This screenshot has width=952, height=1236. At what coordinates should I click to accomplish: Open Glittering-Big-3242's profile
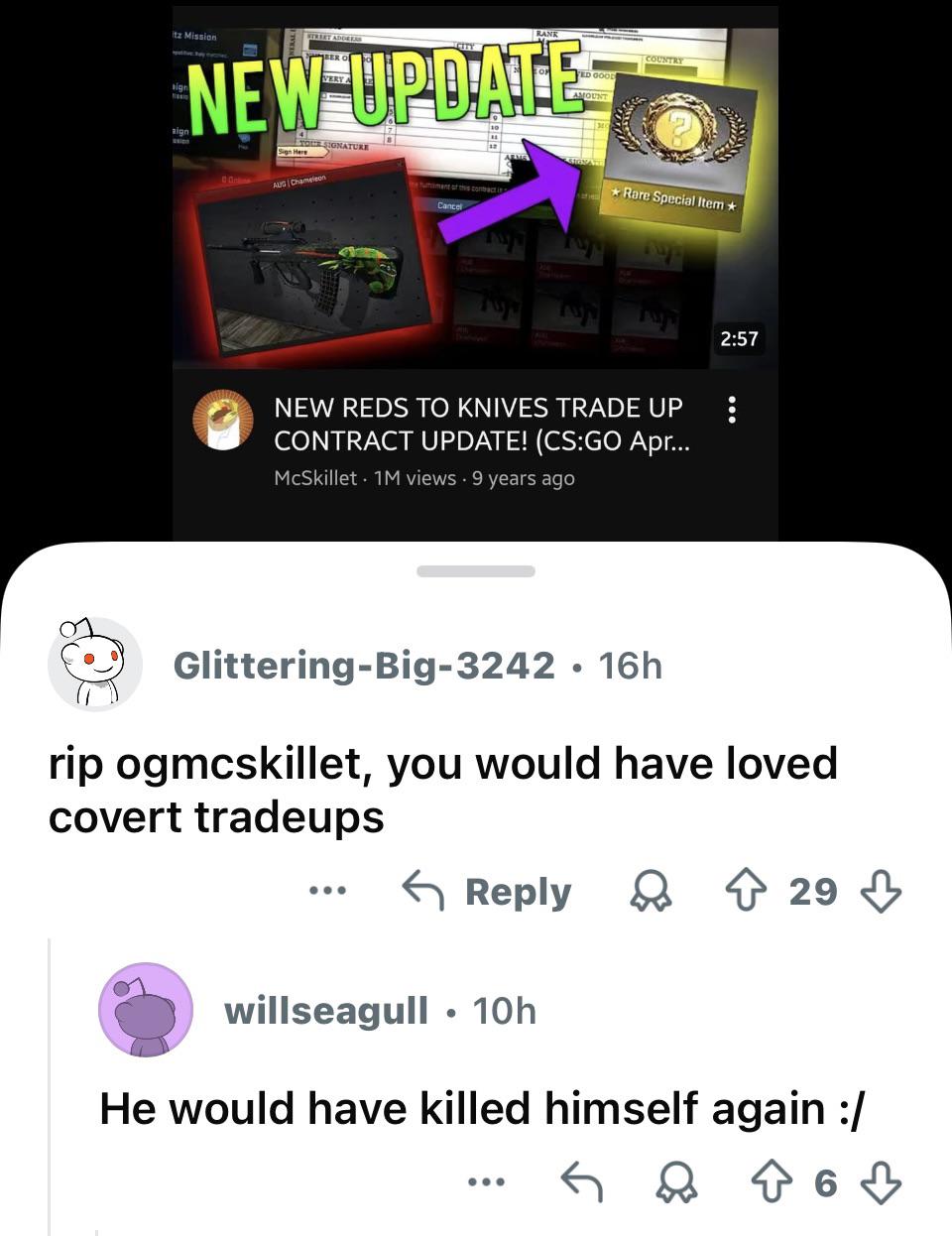click(x=364, y=666)
